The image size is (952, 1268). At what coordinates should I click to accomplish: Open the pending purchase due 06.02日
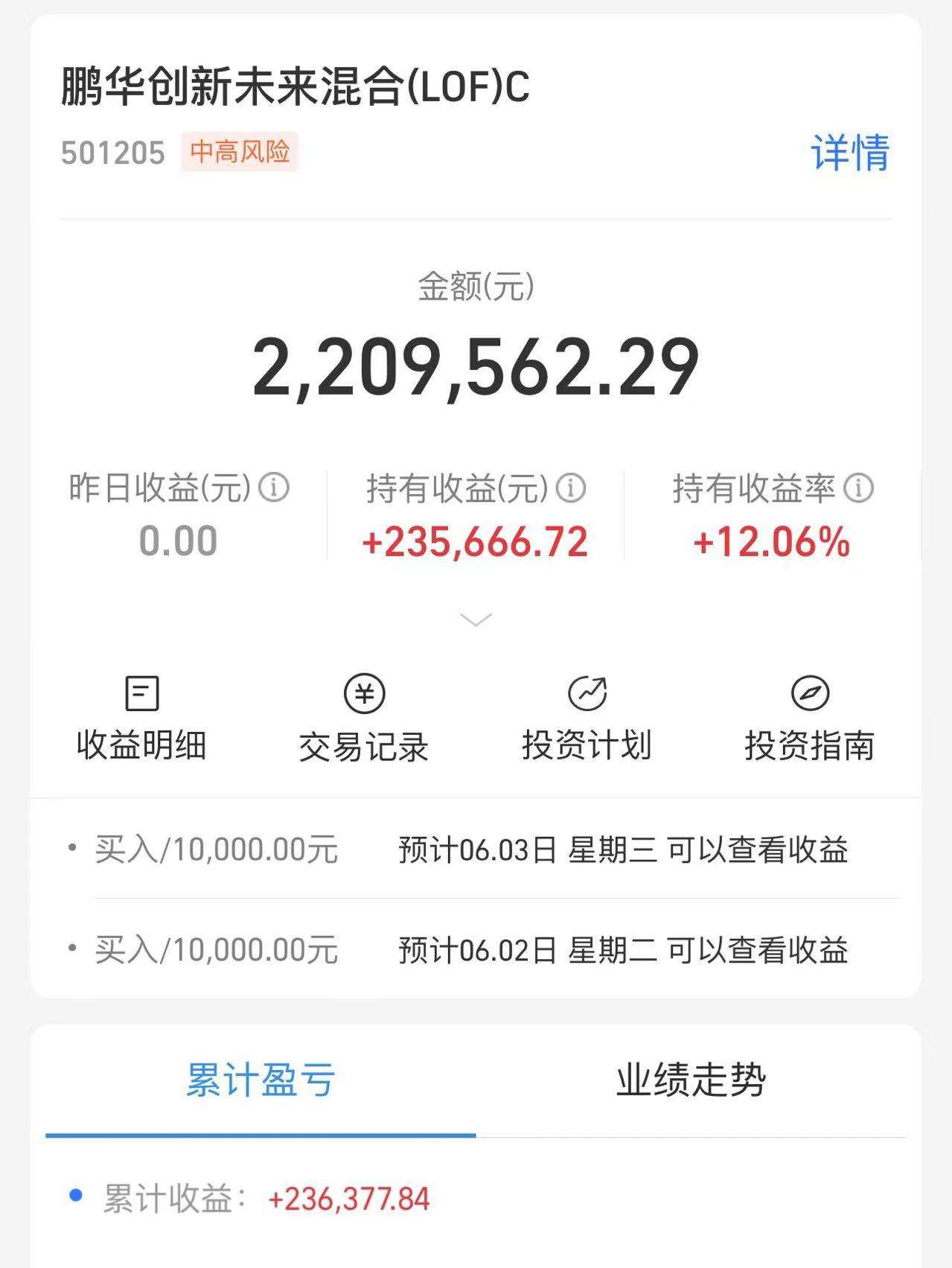476,949
